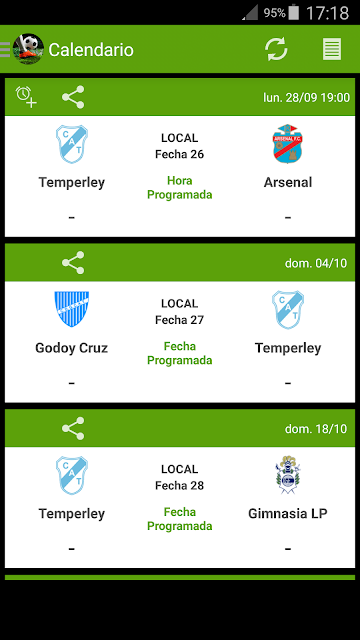Refresh the calendar
This screenshot has height=640, width=360.
[x=276, y=49]
